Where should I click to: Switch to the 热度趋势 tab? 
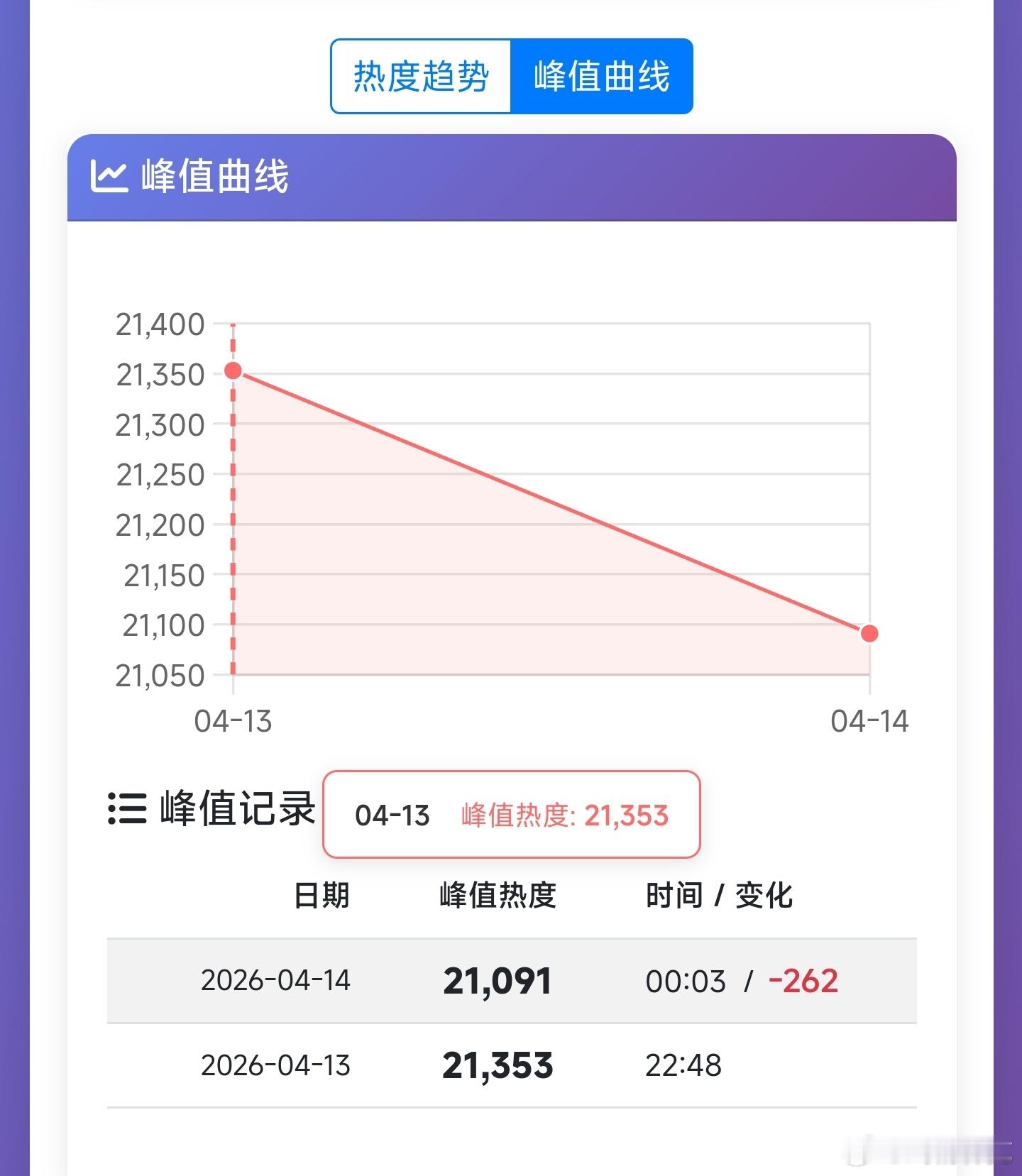(419, 76)
